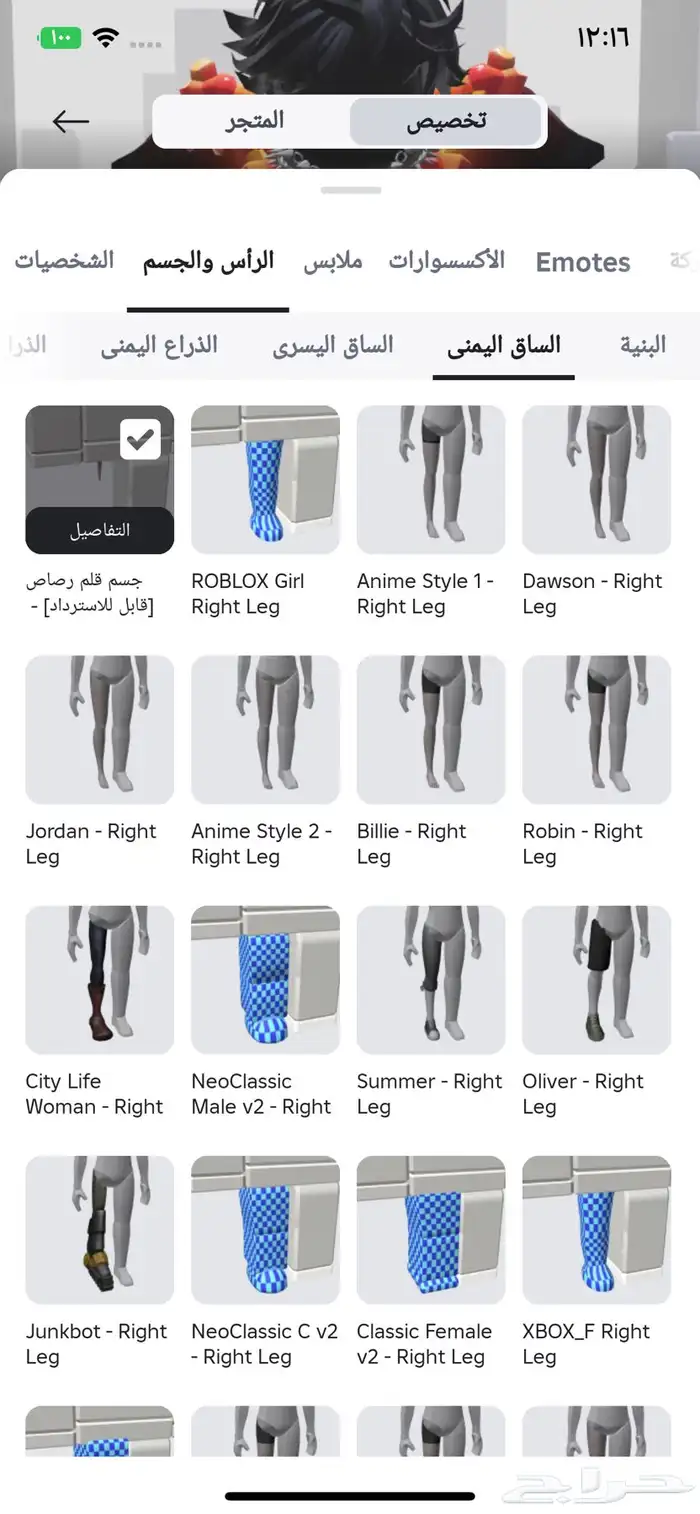Open the ملابس category tab

click(332, 261)
